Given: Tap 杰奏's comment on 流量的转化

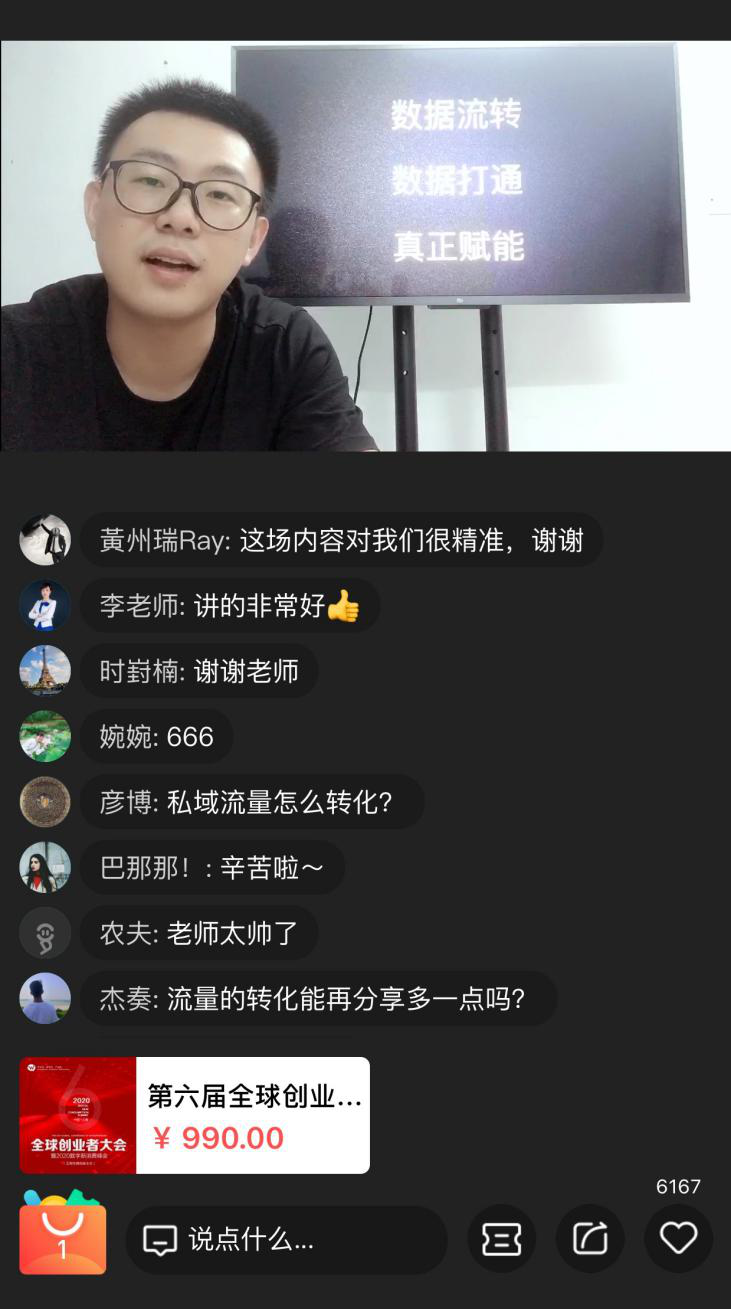Looking at the screenshot, I should click(318, 998).
